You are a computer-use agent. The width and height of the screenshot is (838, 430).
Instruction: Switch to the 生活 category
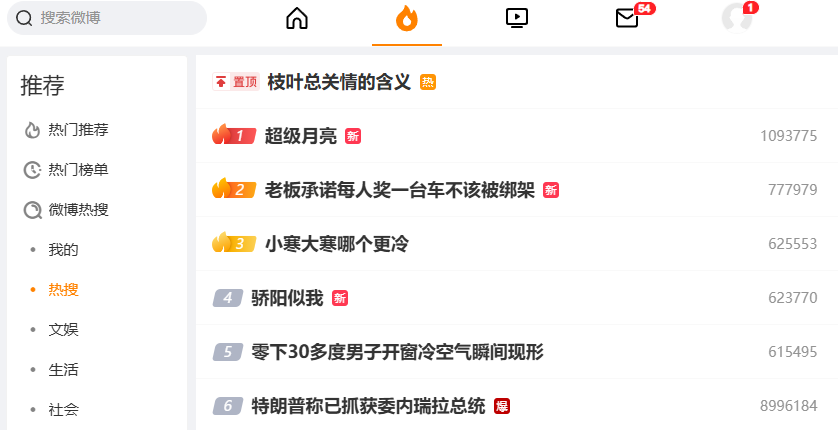click(63, 370)
